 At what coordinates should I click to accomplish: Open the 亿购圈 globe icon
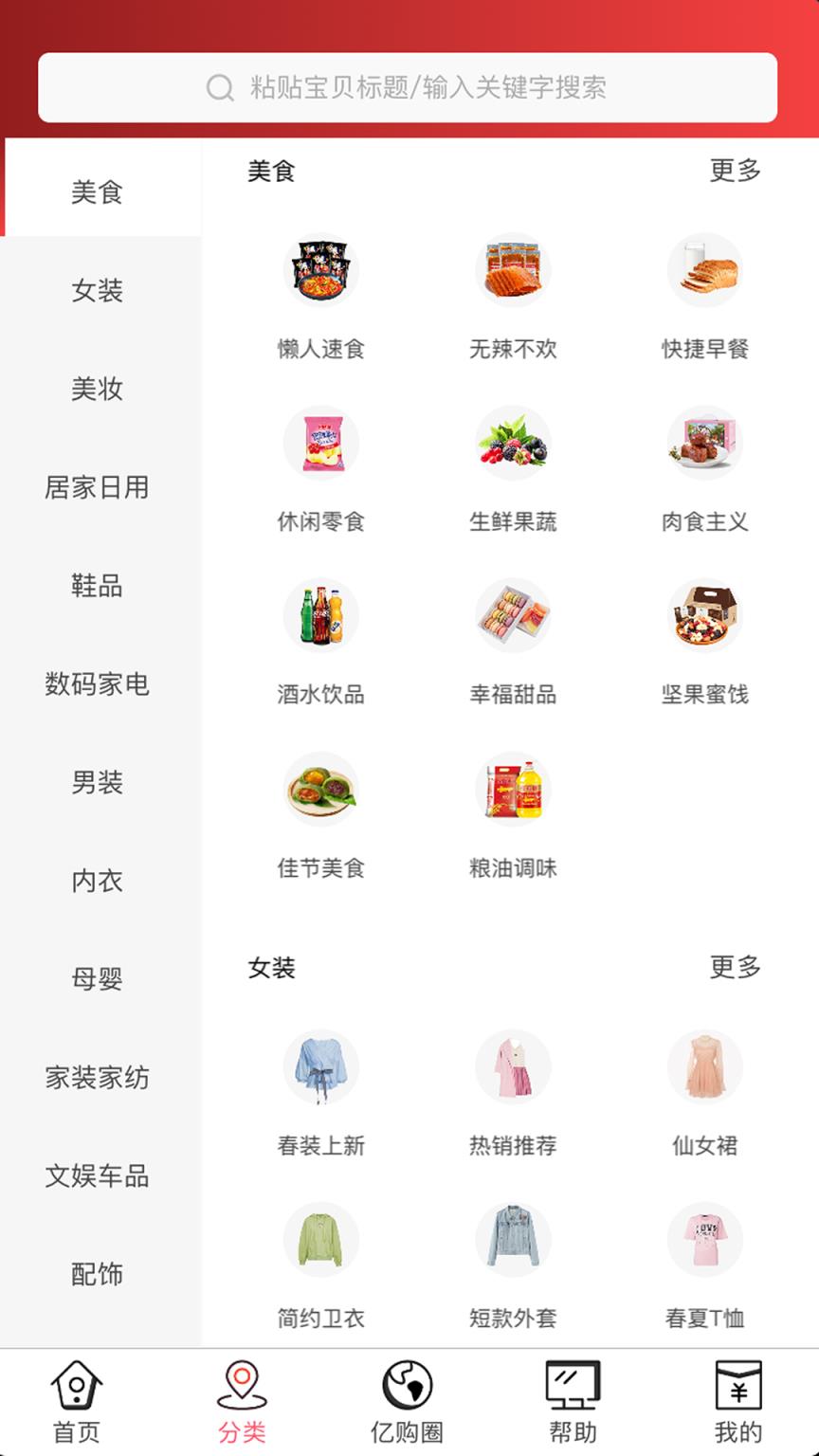[408, 1387]
